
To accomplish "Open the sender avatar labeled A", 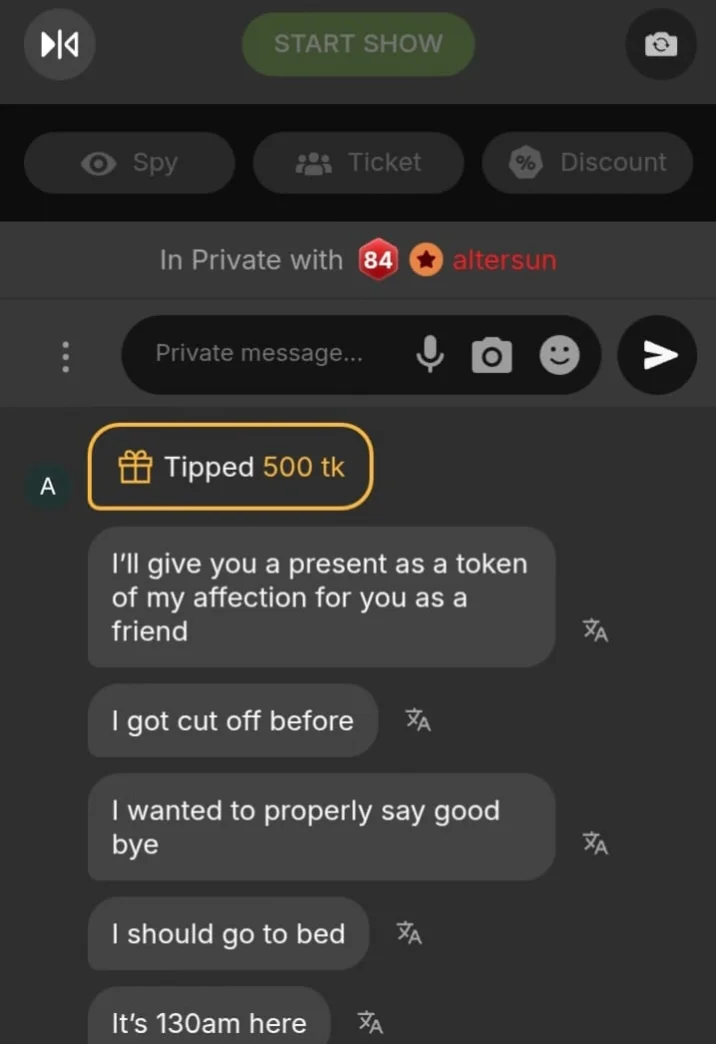I will point(47,488).
